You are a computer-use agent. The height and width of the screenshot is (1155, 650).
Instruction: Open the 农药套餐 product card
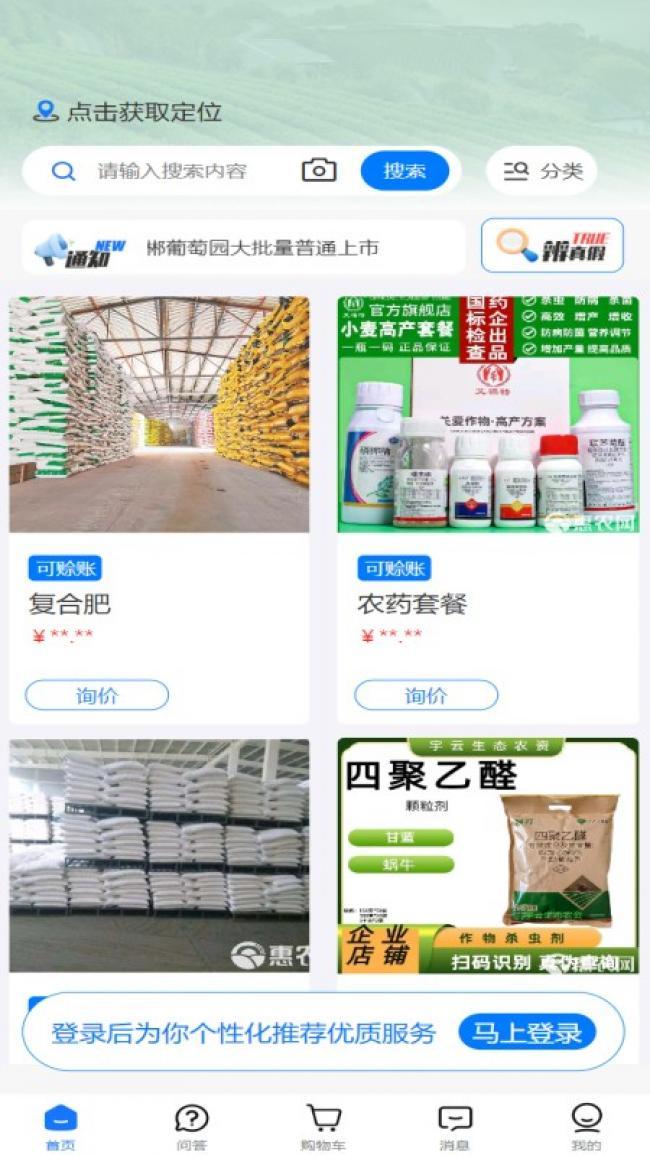[x=488, y=415]
